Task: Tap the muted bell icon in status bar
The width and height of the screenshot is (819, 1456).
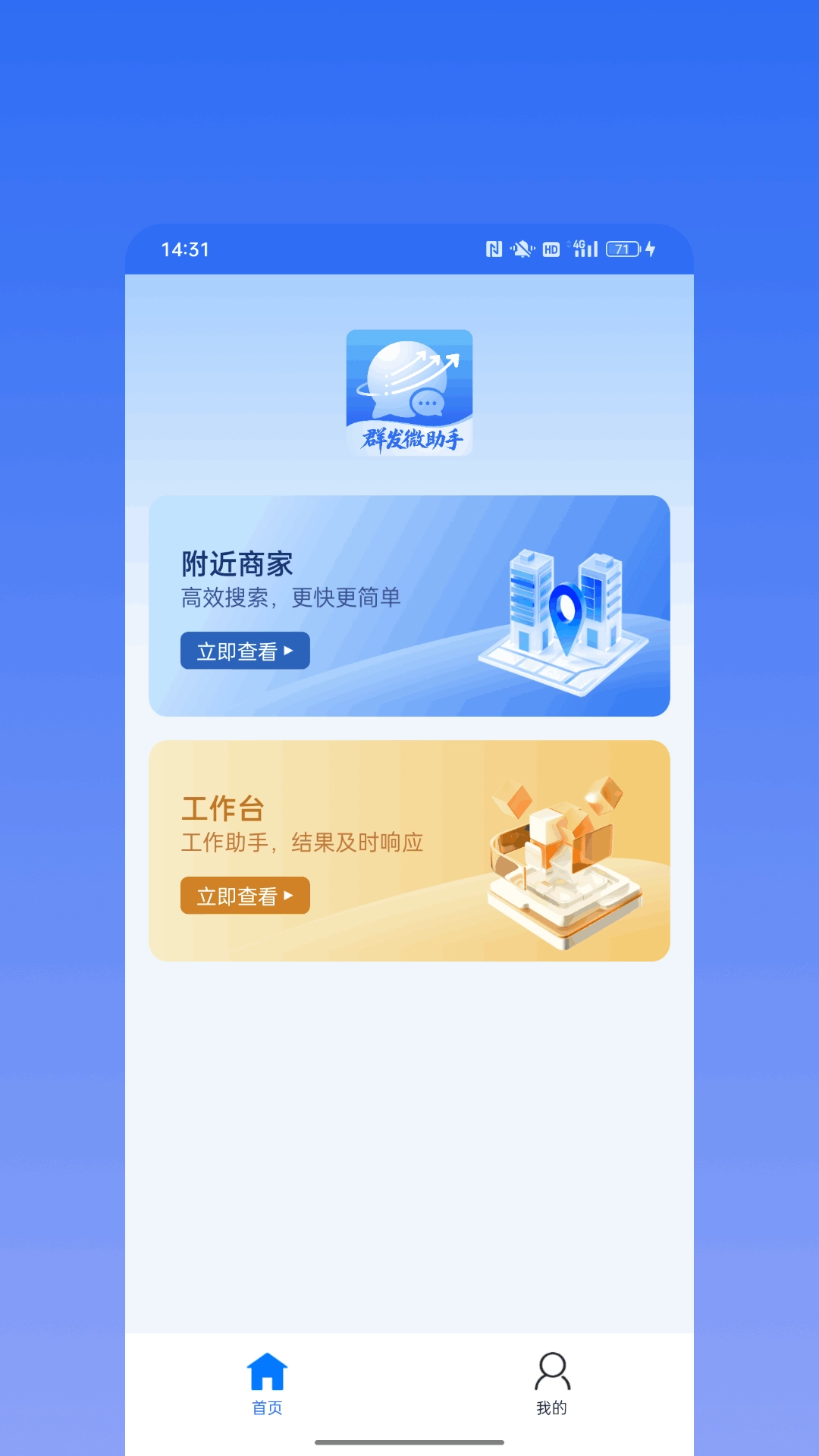Action: click(x=522, y=248)
